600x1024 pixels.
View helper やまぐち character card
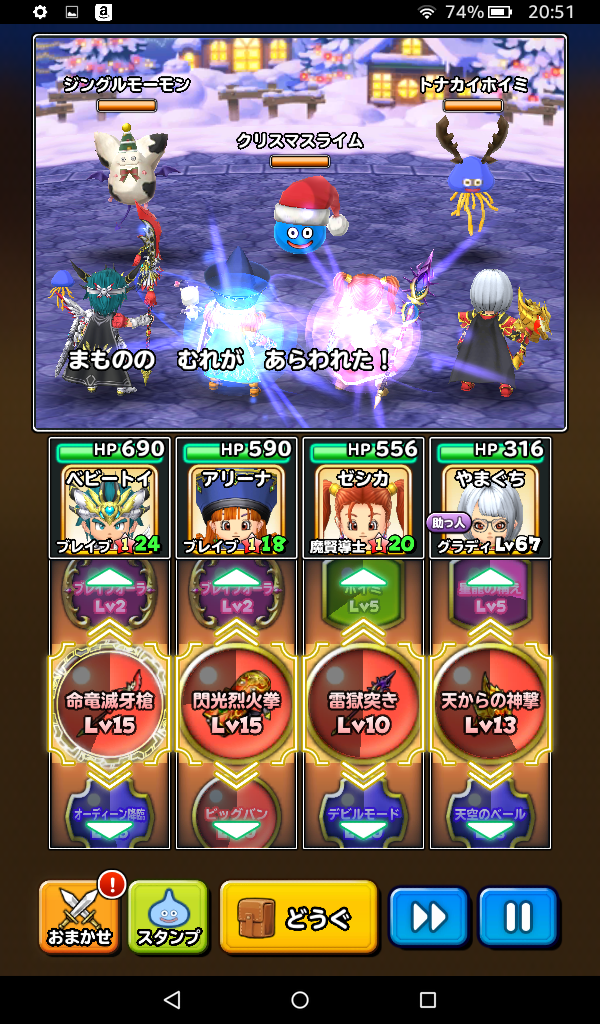490,498
